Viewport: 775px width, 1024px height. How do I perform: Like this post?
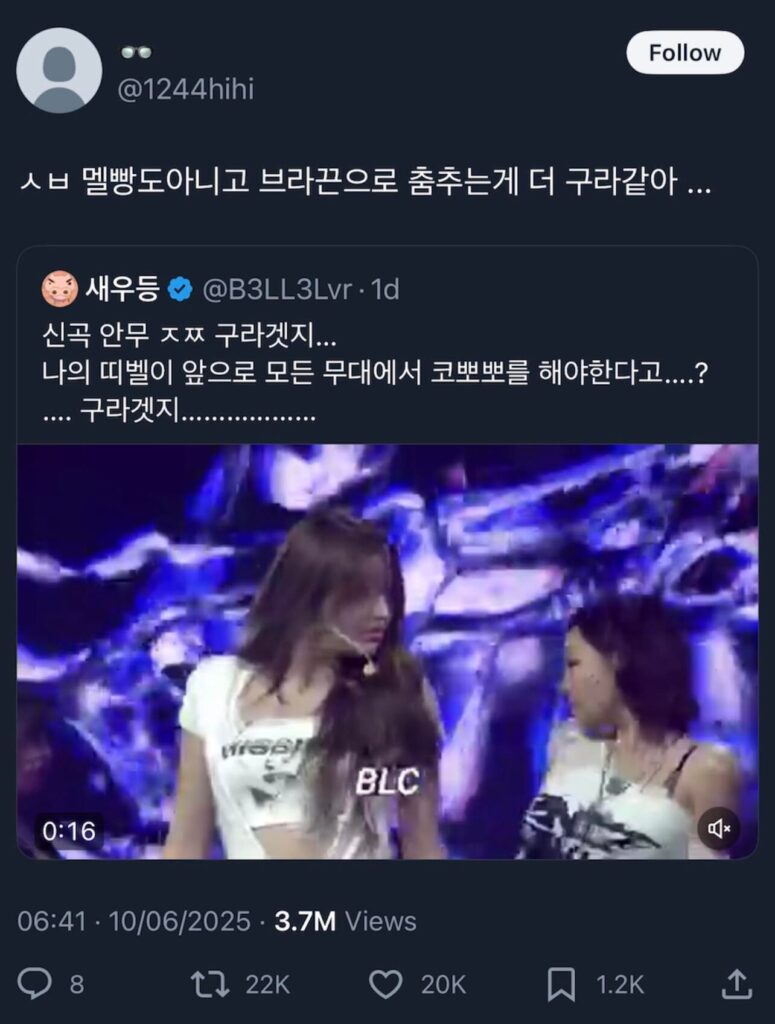(x=386, y=984)
